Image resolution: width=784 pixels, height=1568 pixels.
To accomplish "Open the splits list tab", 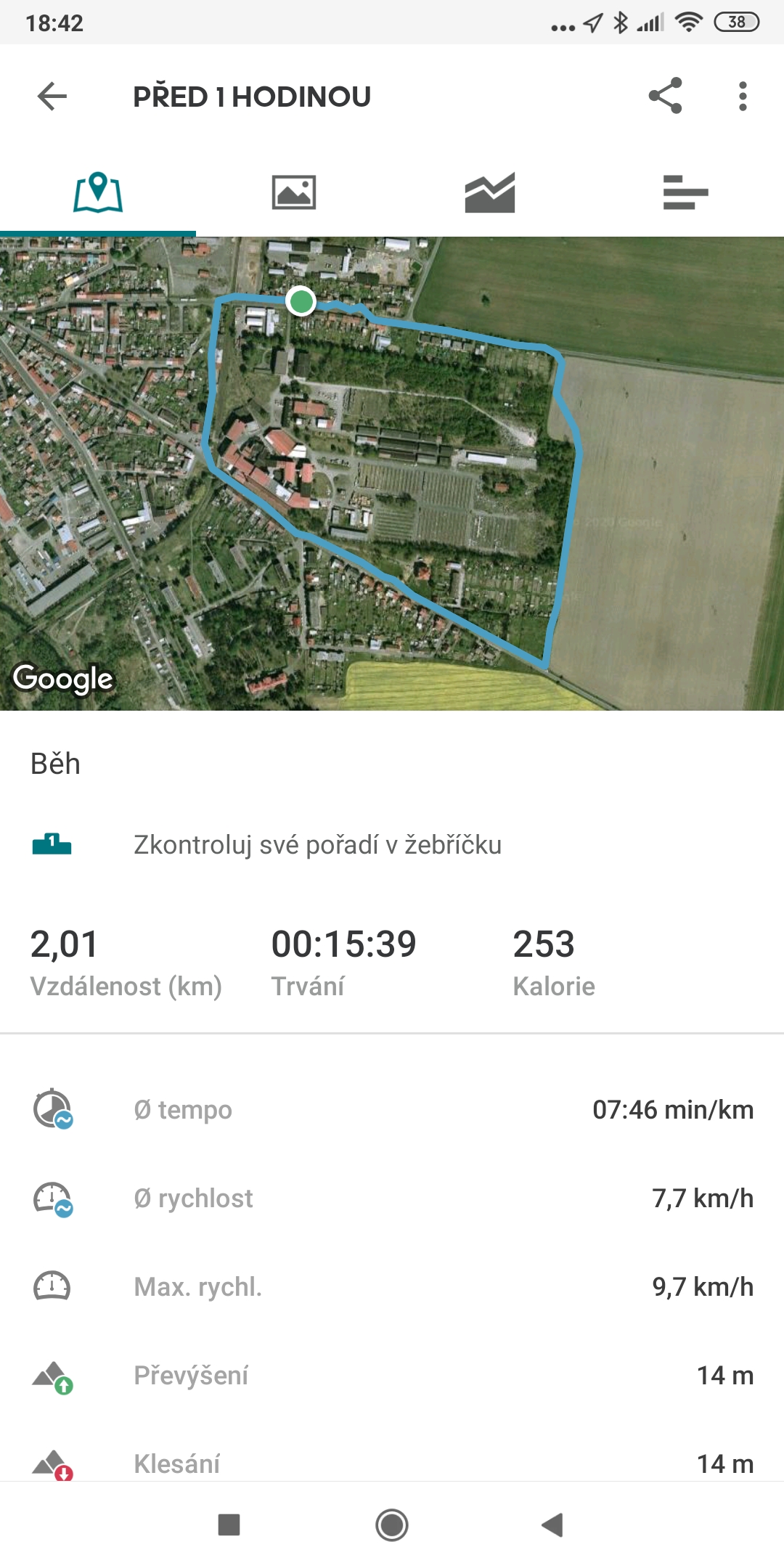I will [686, 192].
